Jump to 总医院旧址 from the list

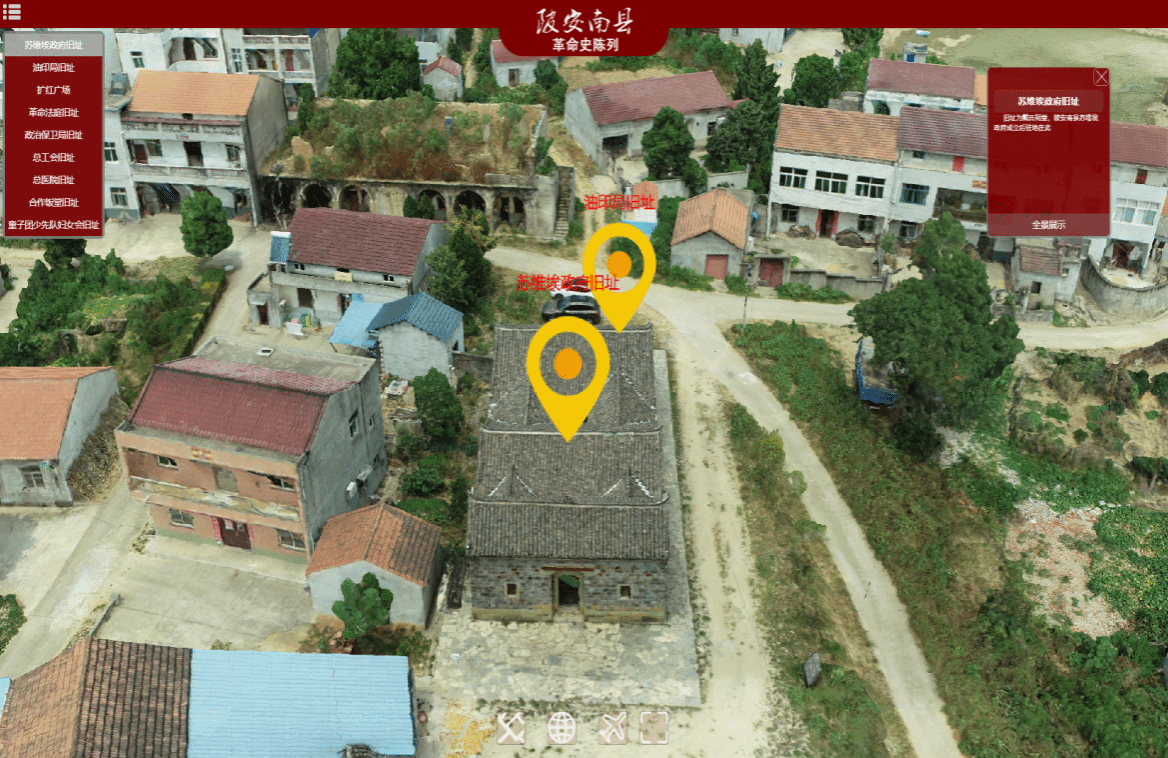coord(54,180)
